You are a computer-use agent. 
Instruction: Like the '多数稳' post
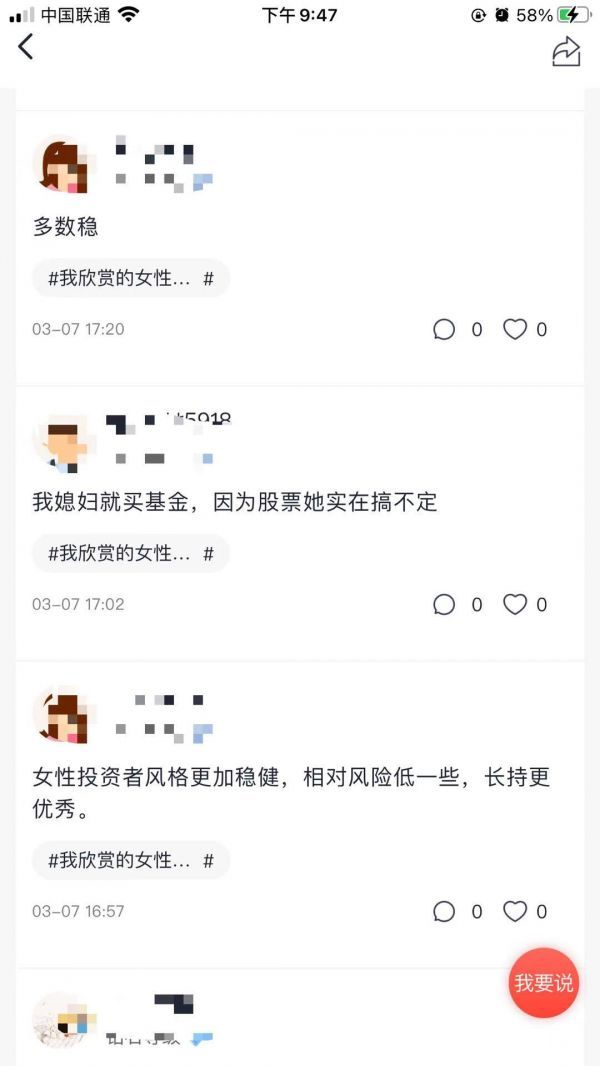[x=514, y=330]
